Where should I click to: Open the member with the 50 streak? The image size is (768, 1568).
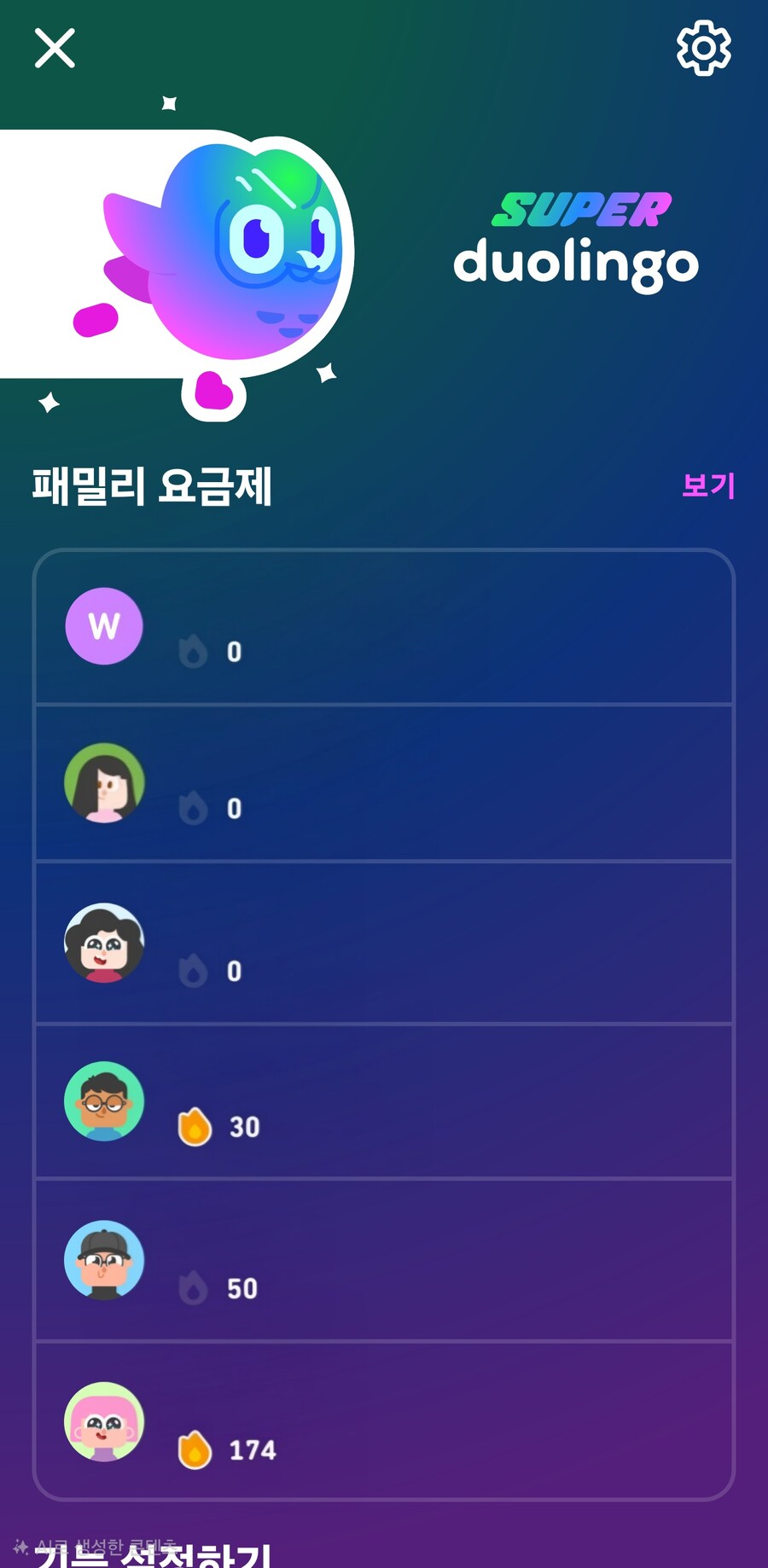(x=383, y=1261)
